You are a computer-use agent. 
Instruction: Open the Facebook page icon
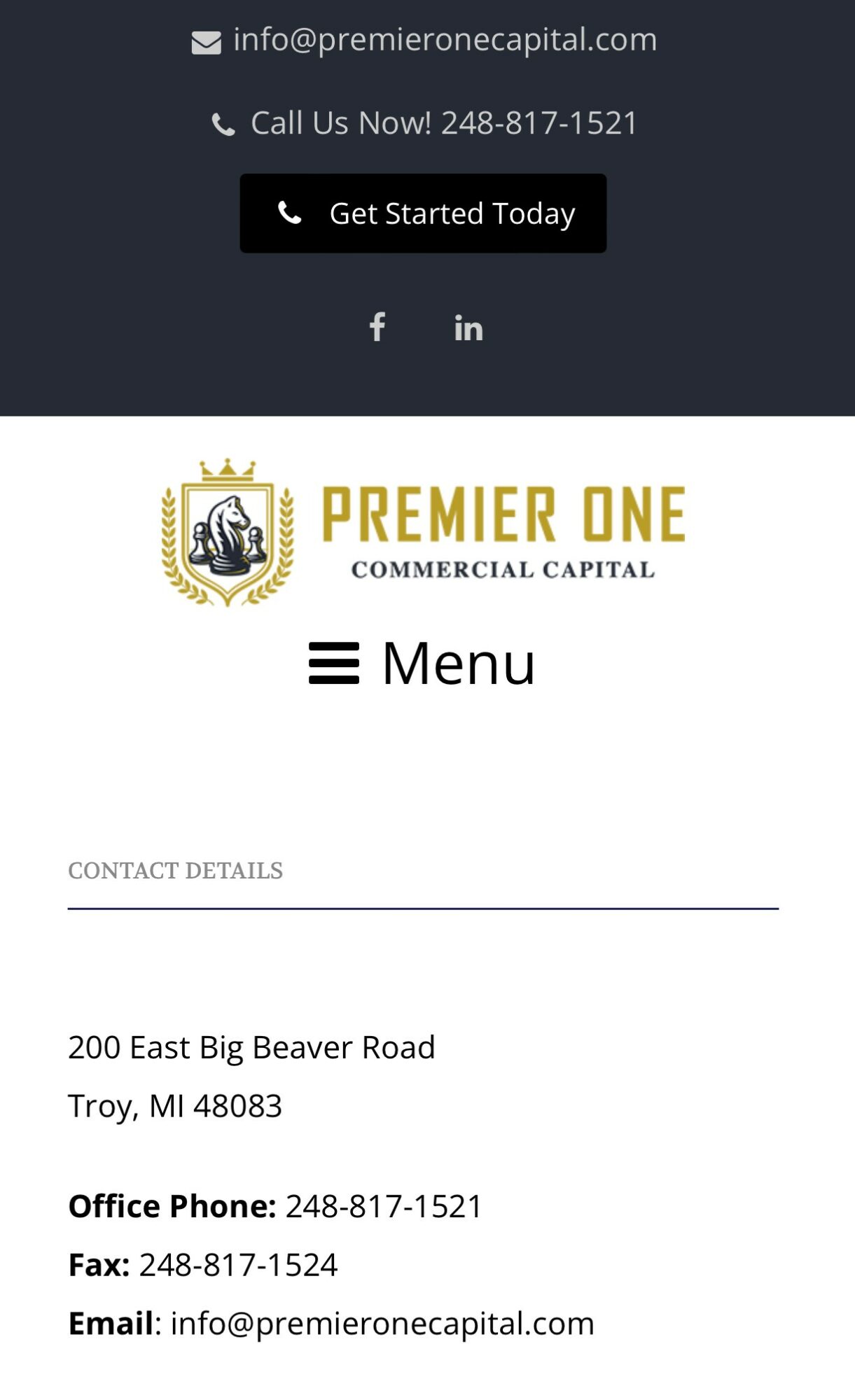(x=377, y=327)
